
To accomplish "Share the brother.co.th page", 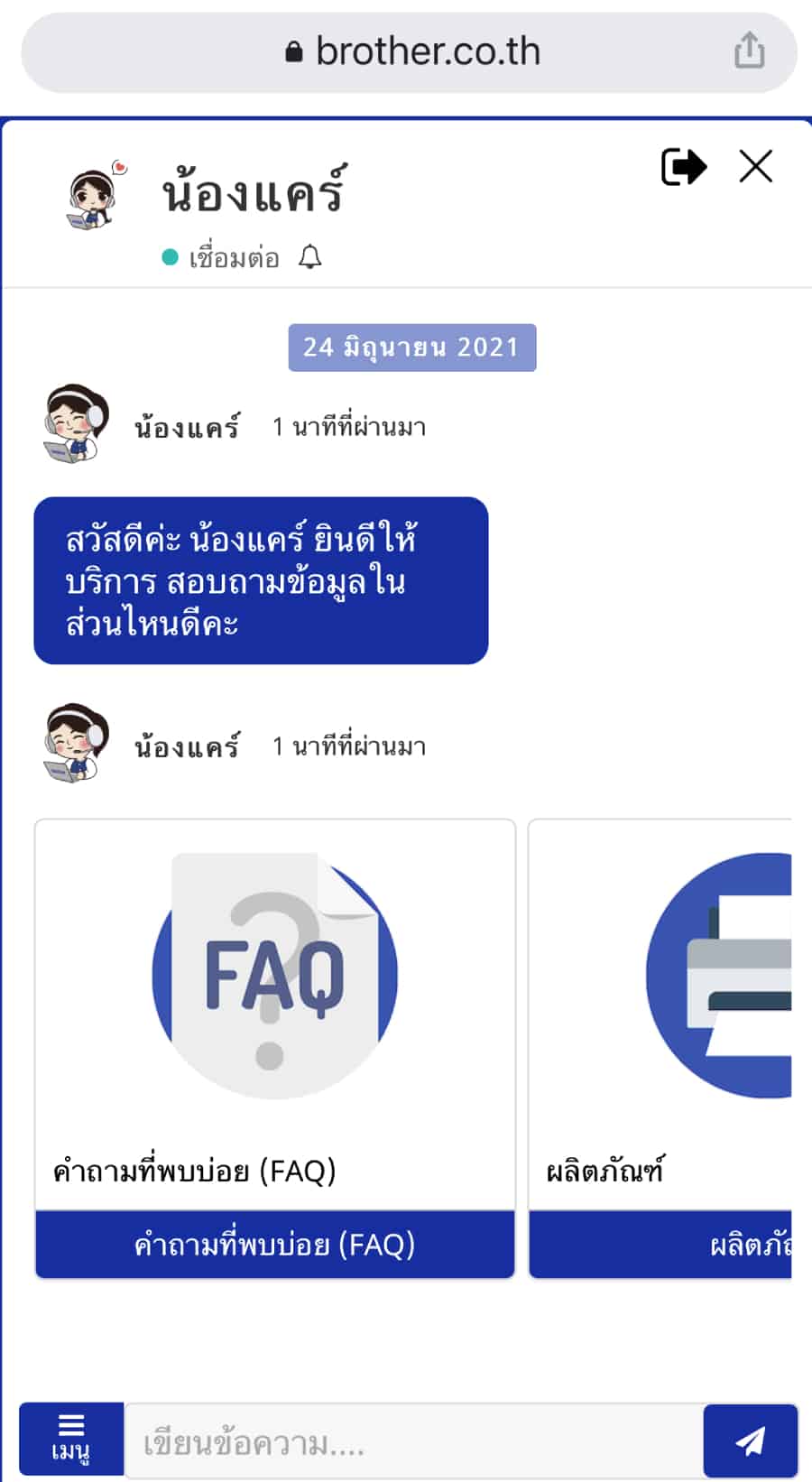I will (749, 51).
